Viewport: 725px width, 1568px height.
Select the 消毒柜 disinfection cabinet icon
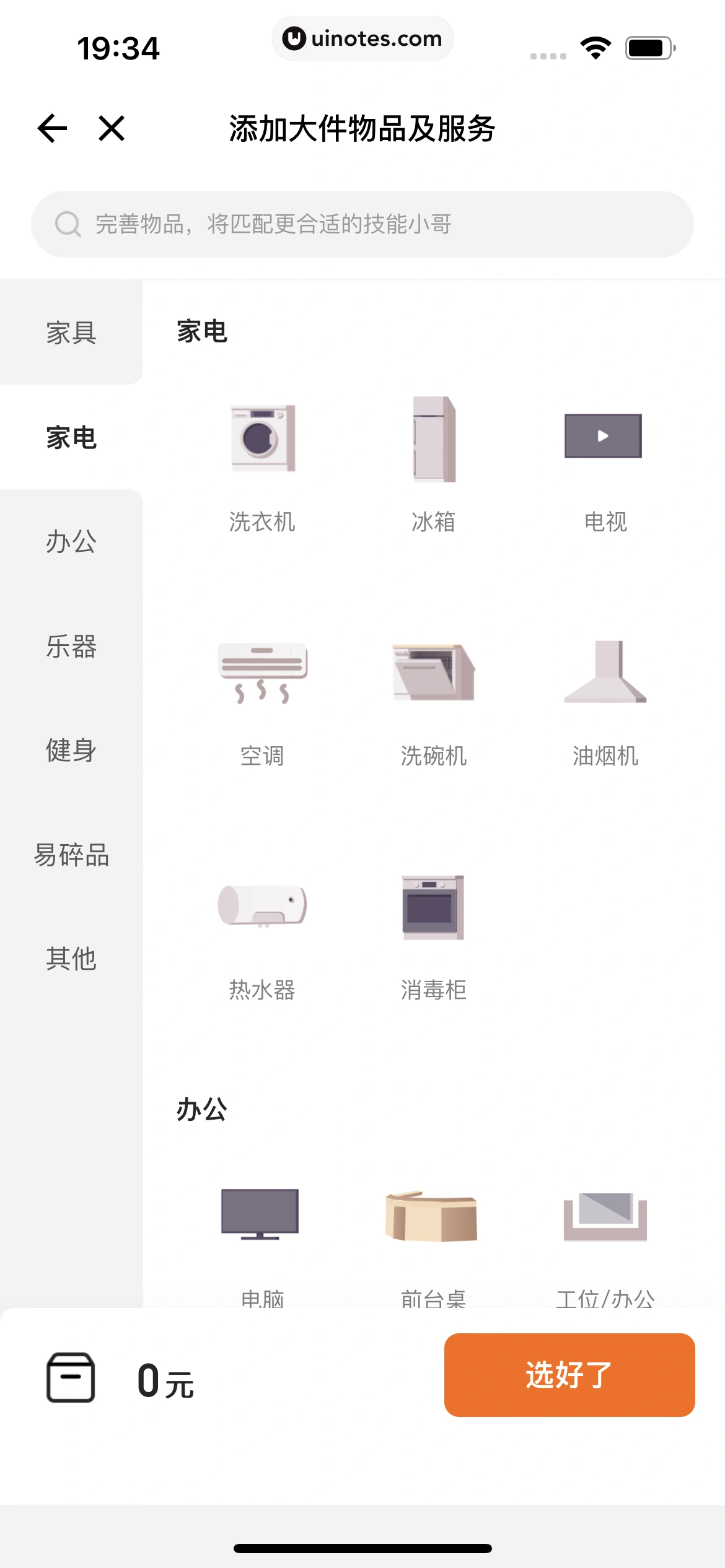tap(433, 907)
